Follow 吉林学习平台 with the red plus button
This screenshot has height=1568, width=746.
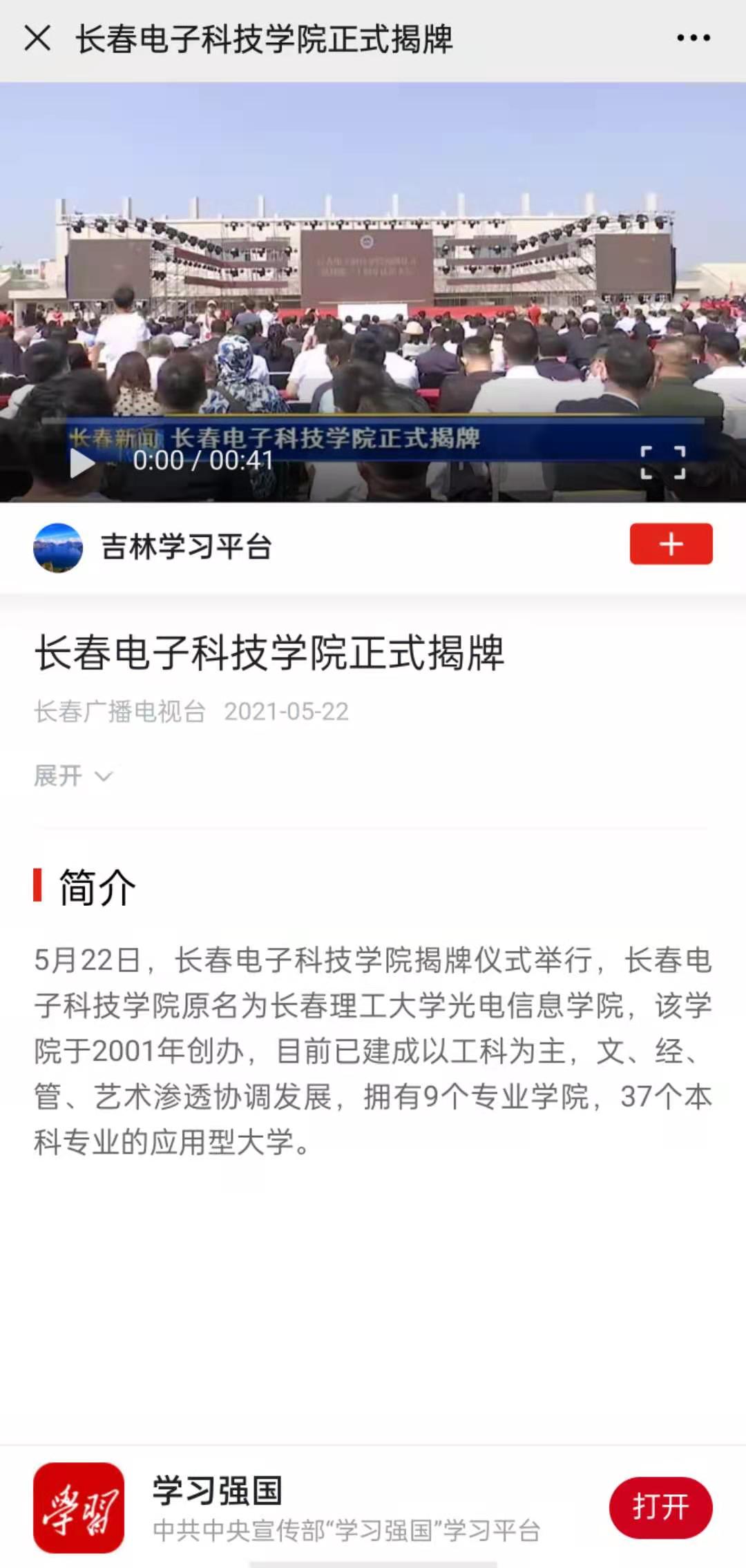(x=670, y=544)
